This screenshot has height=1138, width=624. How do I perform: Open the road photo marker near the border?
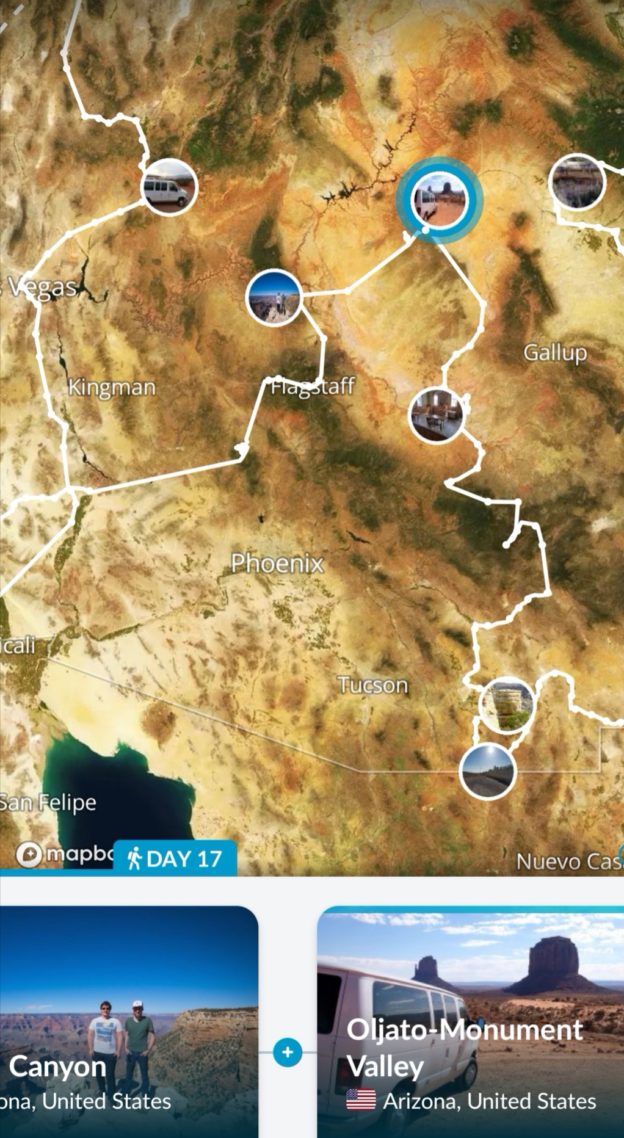coord(488,771)
